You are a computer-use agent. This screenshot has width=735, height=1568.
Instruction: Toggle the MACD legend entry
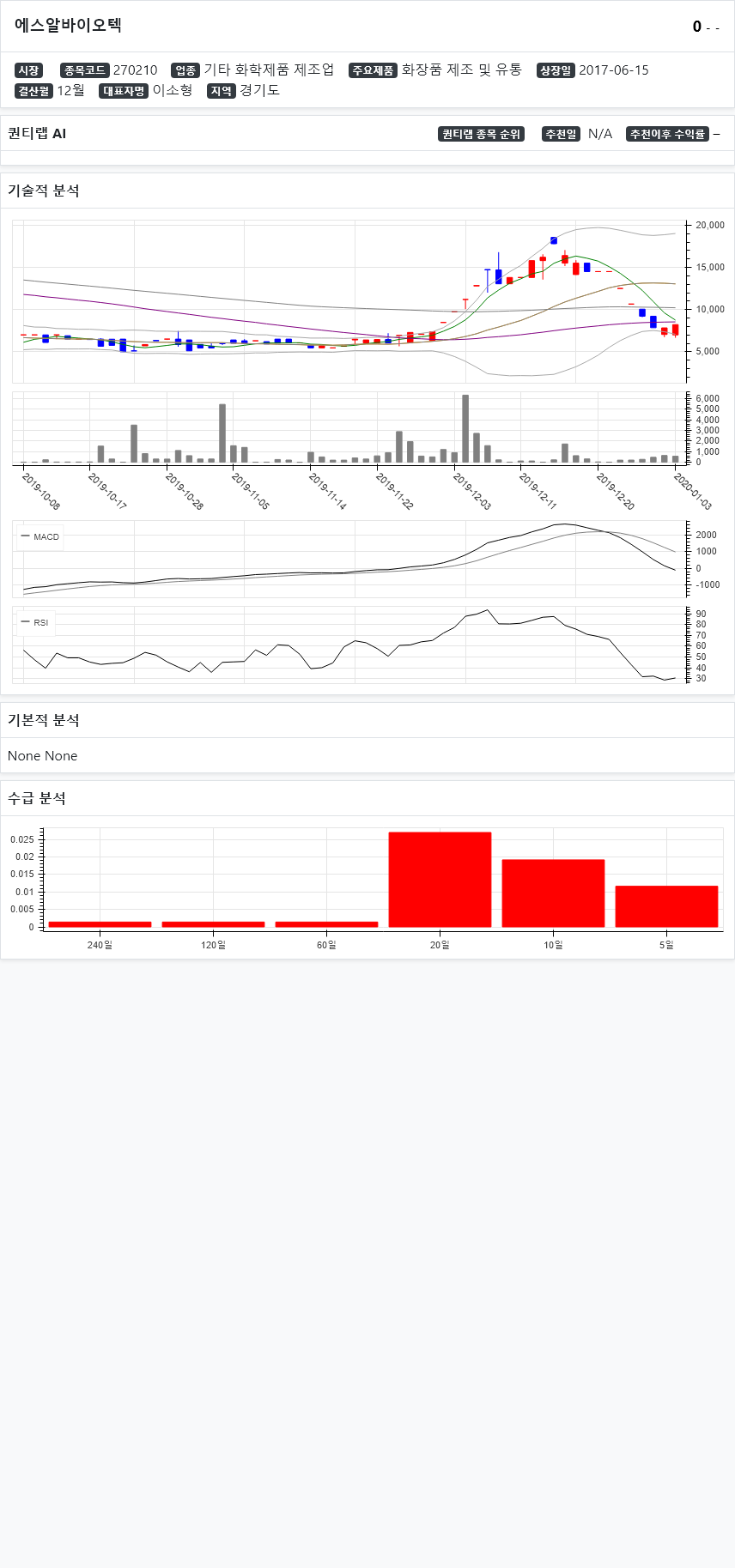click(x=40, y=537)
